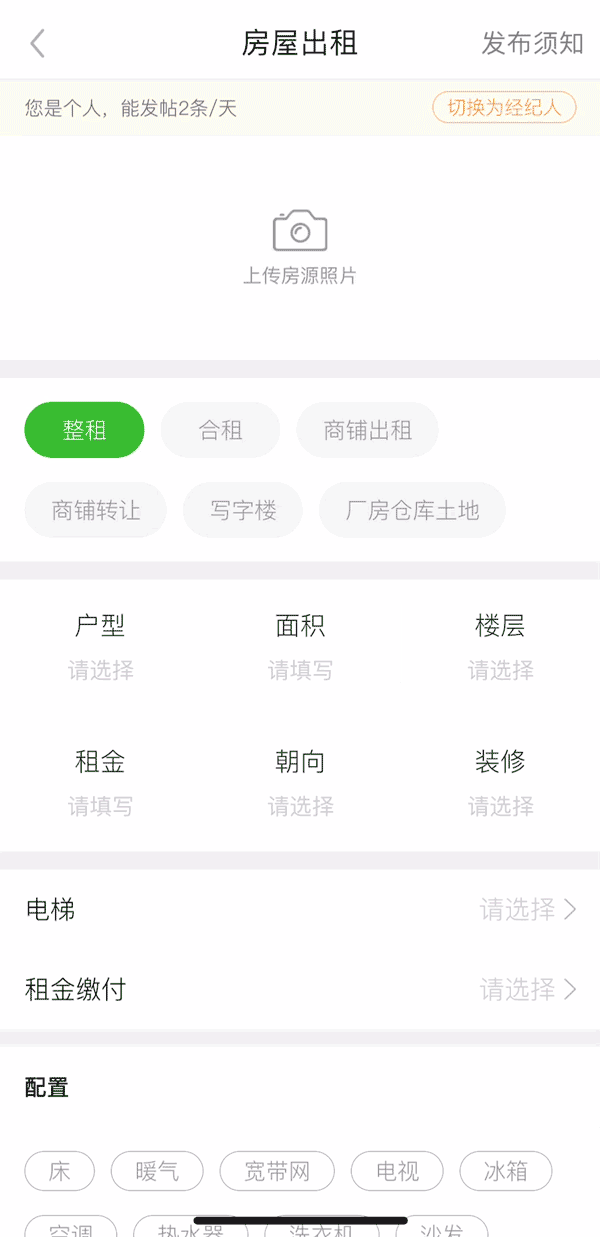Open 发布须知 posting notice
The image size is (600, 1237).
pyautogui.click(x=532, y=44)
